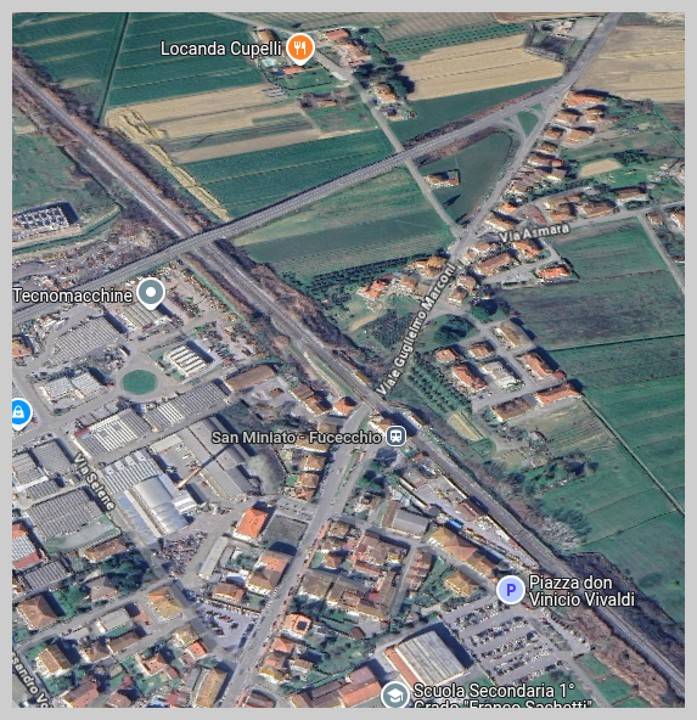Tap the blue lock marker at left edge
Viewport: 697px width, 720px height.
(x=20, y=411)
